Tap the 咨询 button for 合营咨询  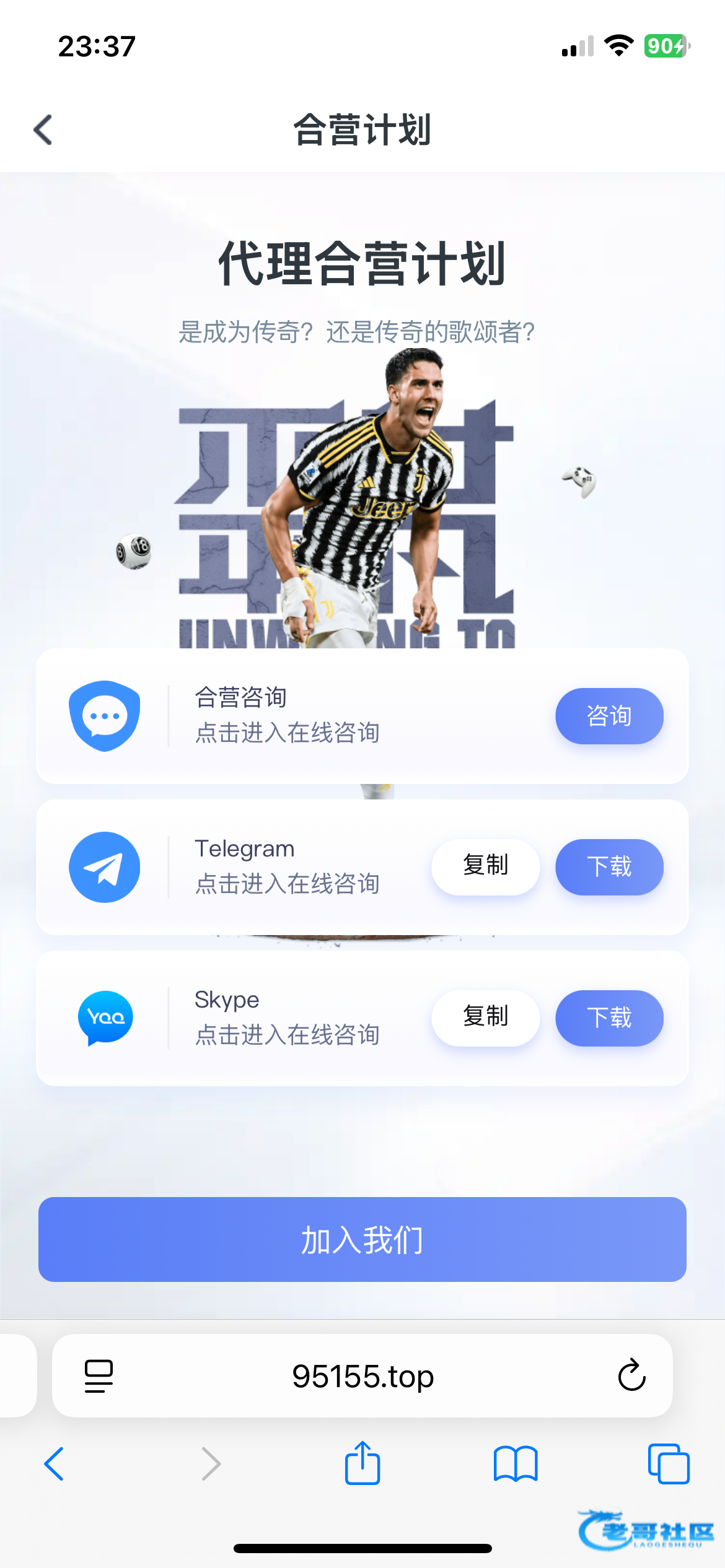point(609,716)
